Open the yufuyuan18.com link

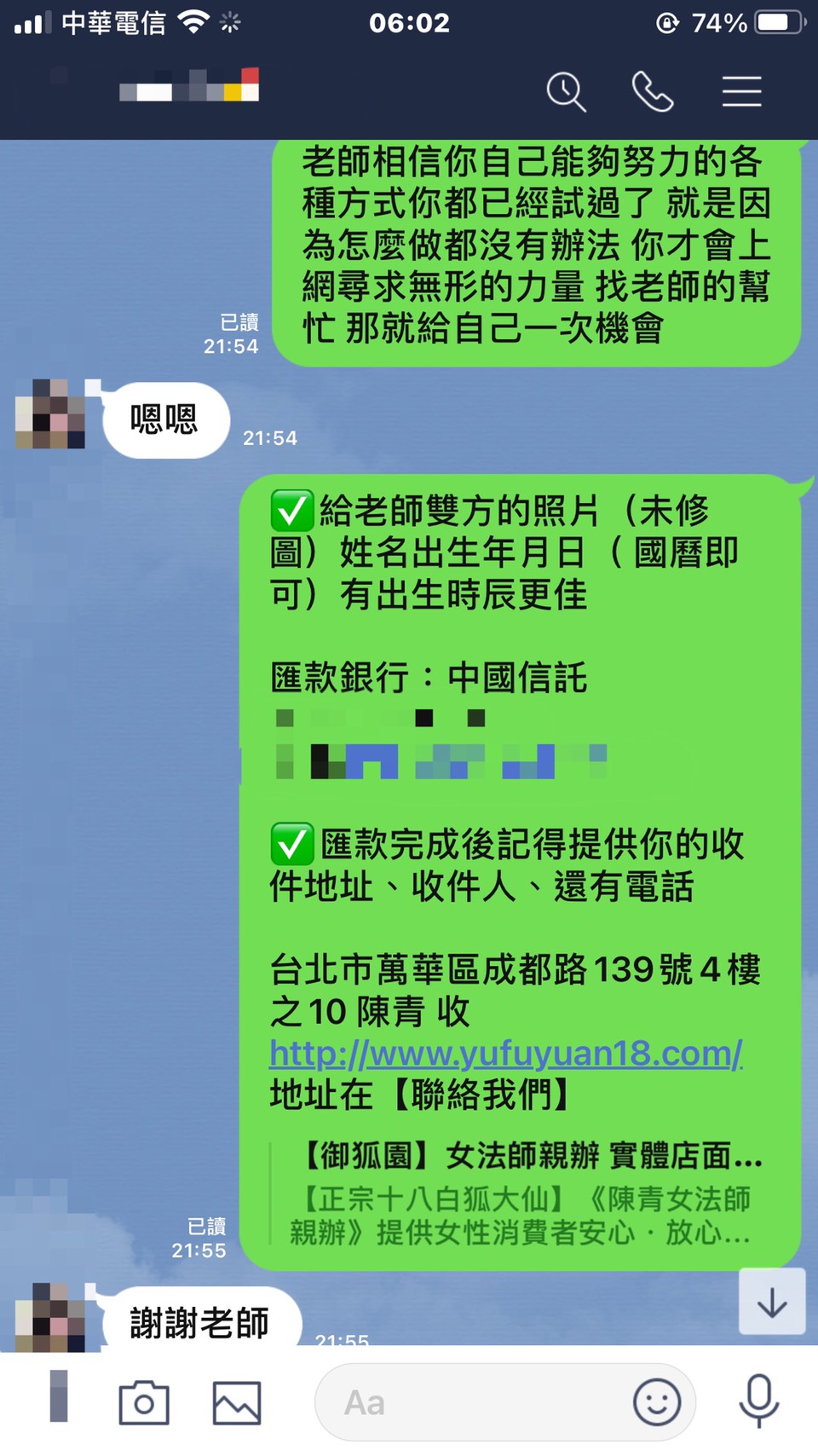[505, 1054]
